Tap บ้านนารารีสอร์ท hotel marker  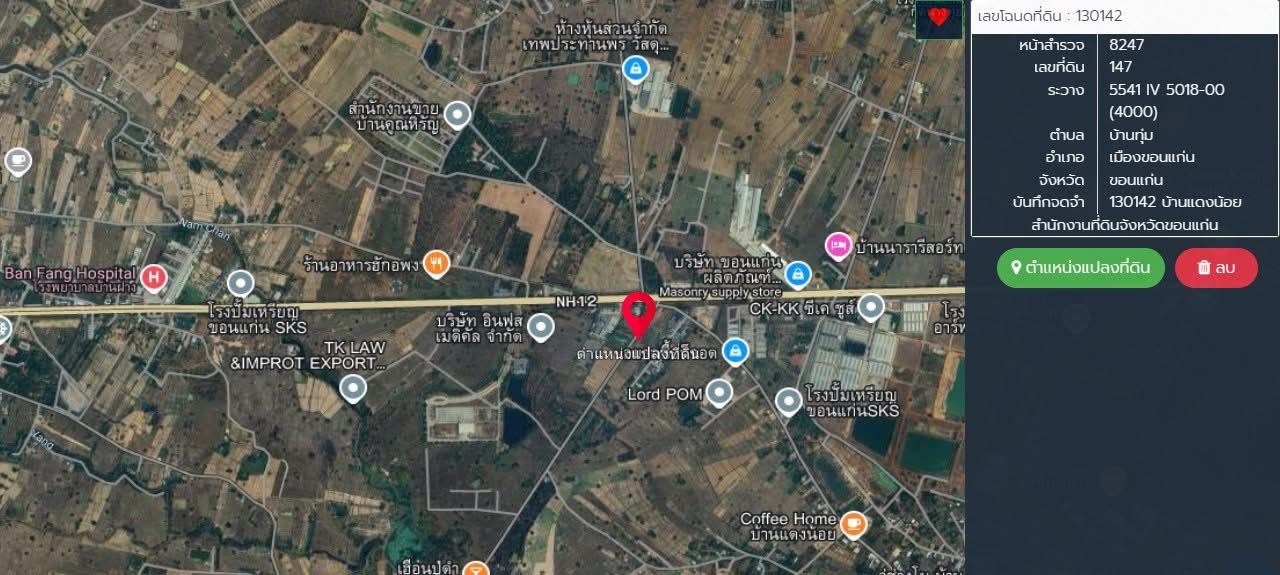coord(837,245)
